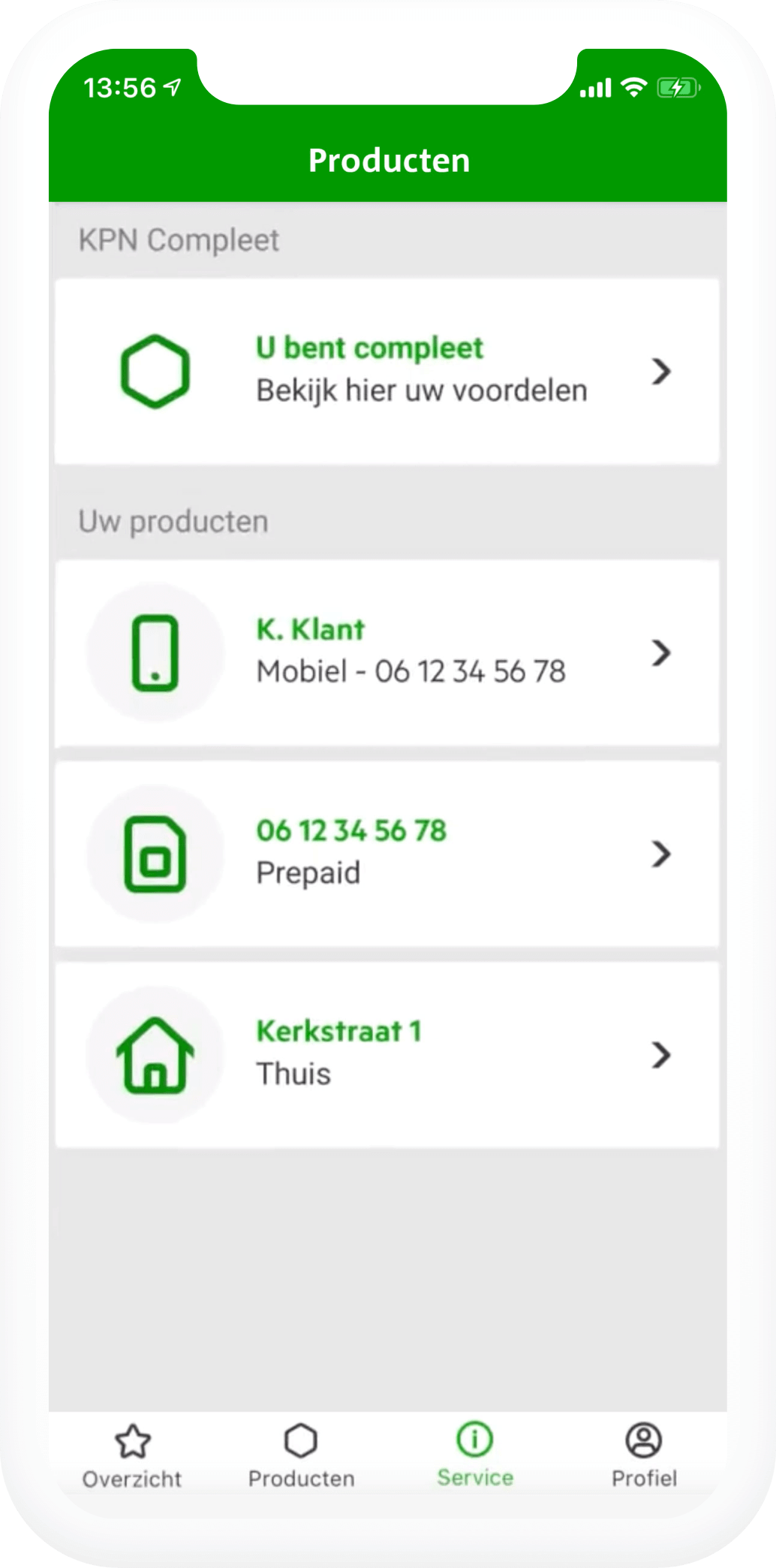
Task: Select the 06 12 34 56 78 number
Action: [x=352, y=831]
